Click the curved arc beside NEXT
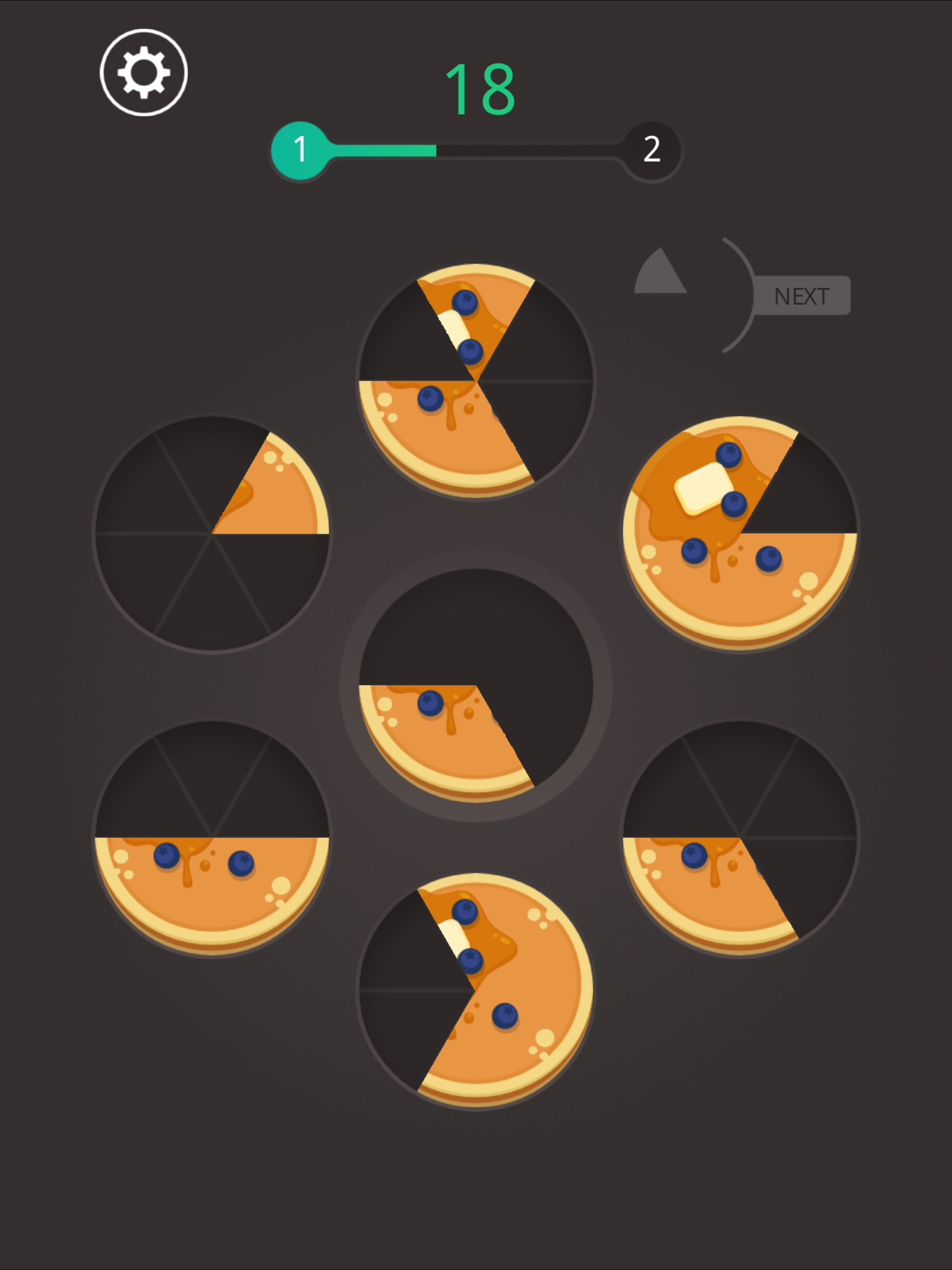This screenshot has height=1270, width=952. point(735,296)
